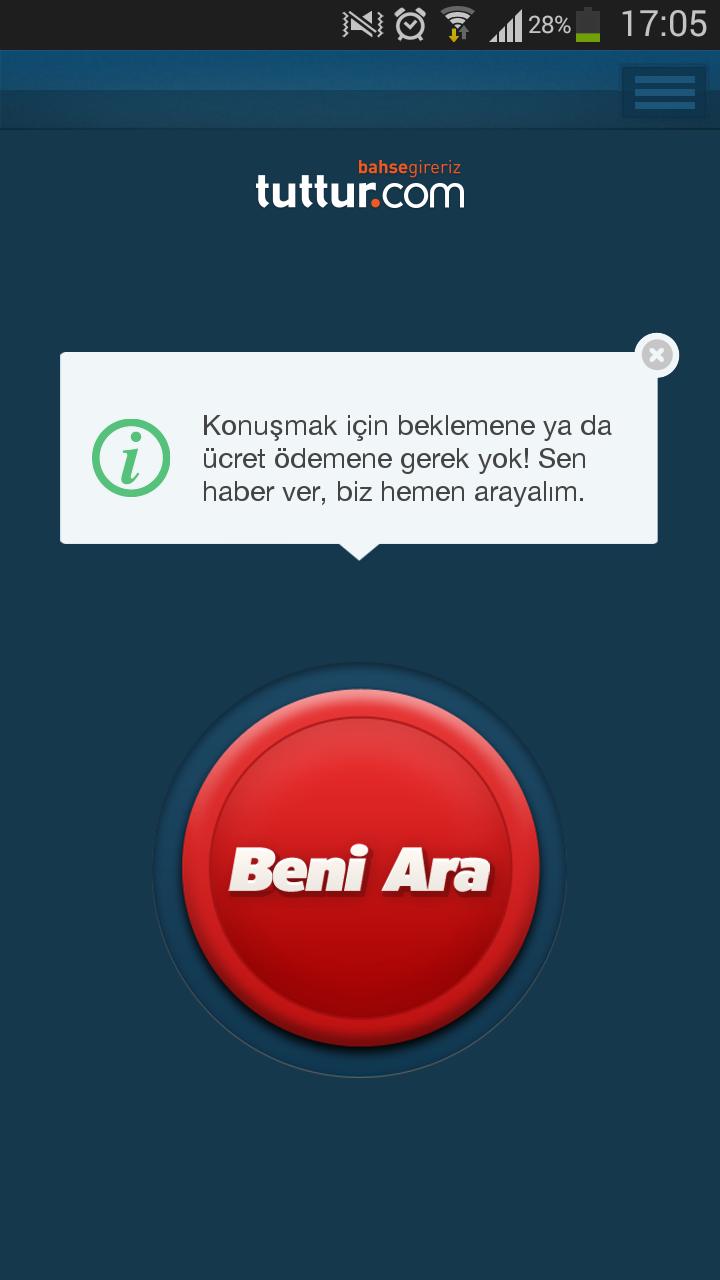Select the tuttur.com logo

point(358,194)
